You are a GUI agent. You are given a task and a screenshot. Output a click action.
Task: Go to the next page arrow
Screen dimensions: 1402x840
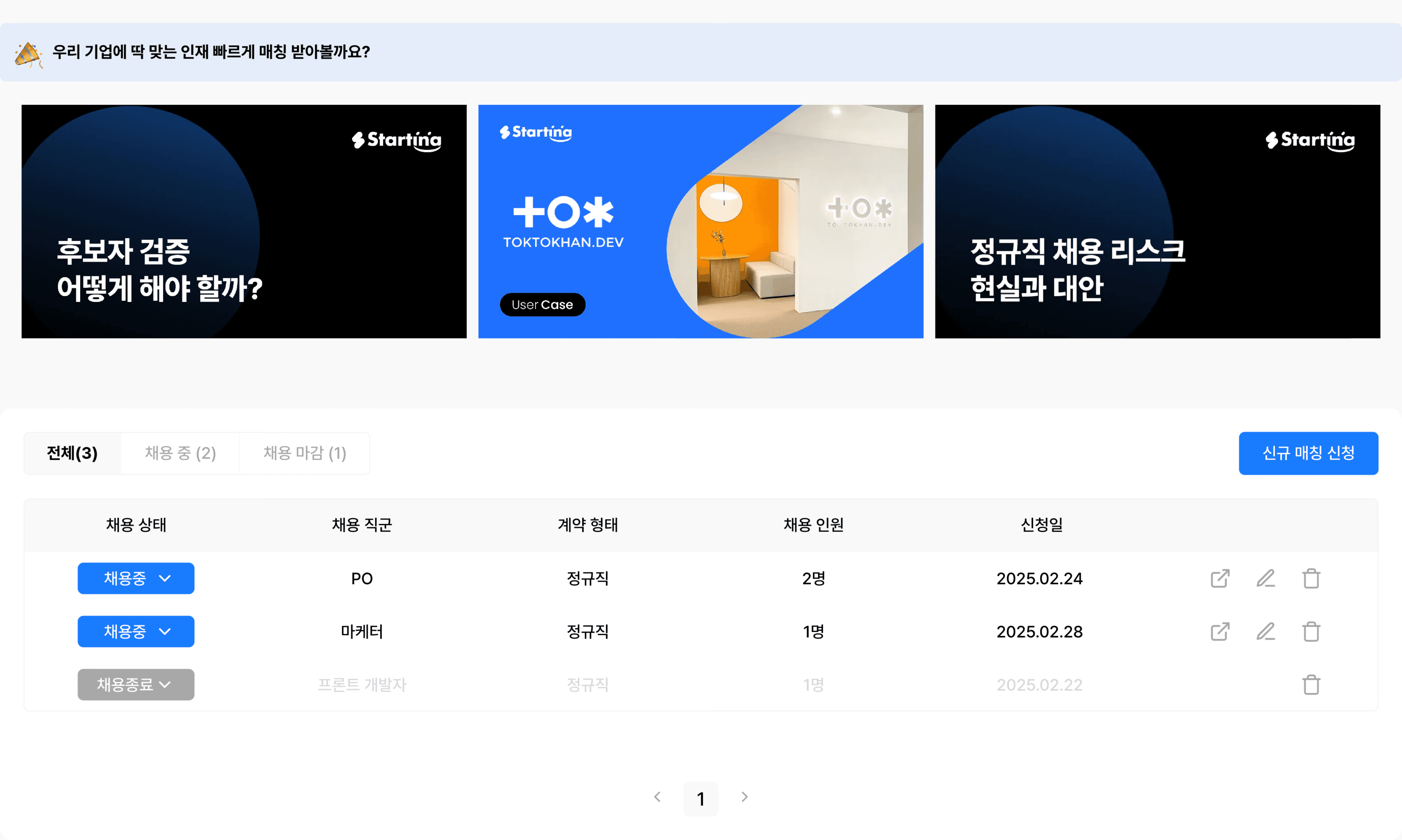point(745,797)
